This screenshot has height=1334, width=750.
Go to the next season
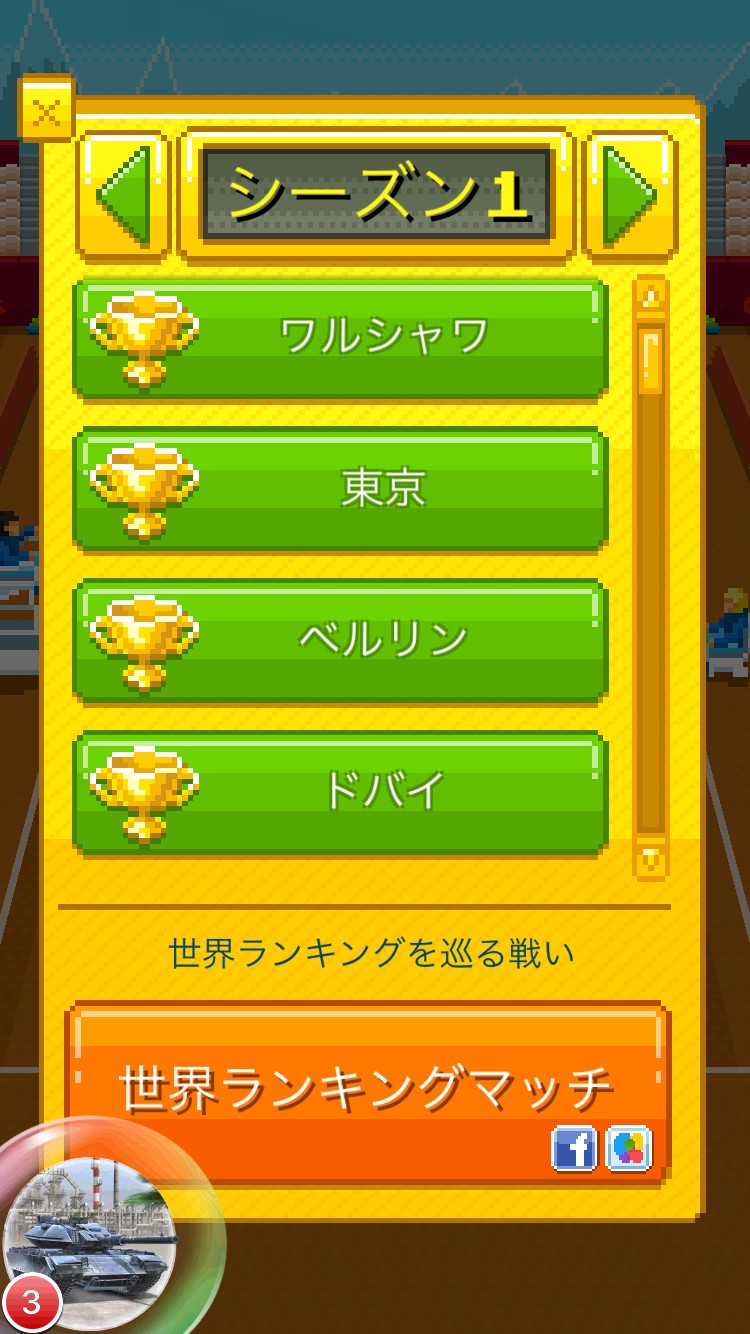point(631,193)
